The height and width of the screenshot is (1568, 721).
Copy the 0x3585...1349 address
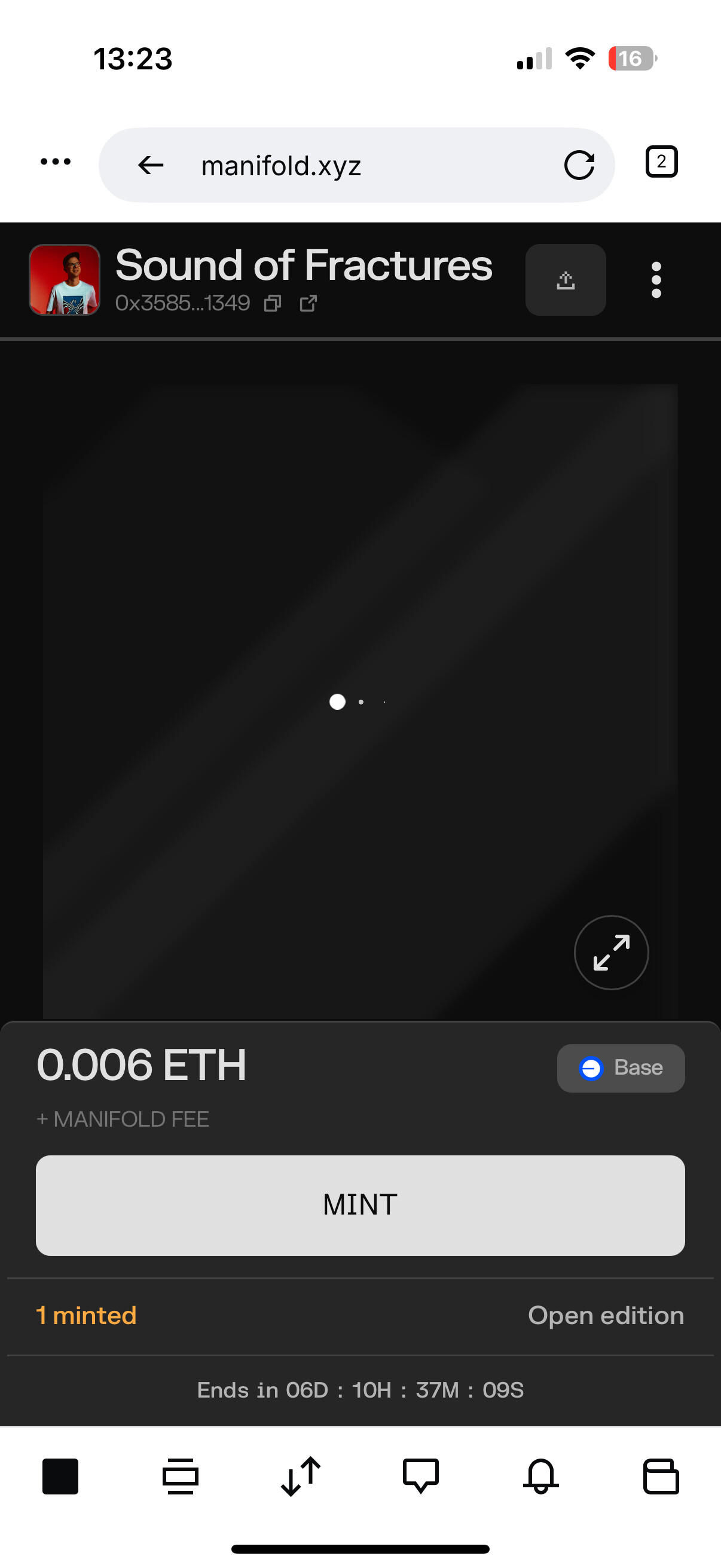pos(273,303)
